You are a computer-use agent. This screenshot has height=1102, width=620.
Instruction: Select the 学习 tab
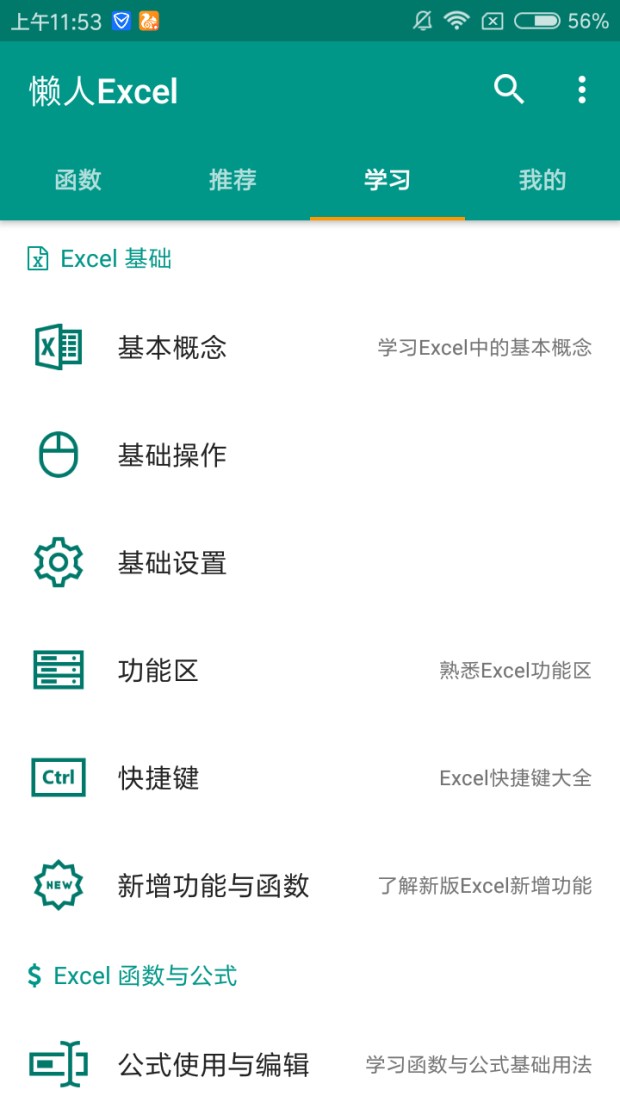(387, 180)
